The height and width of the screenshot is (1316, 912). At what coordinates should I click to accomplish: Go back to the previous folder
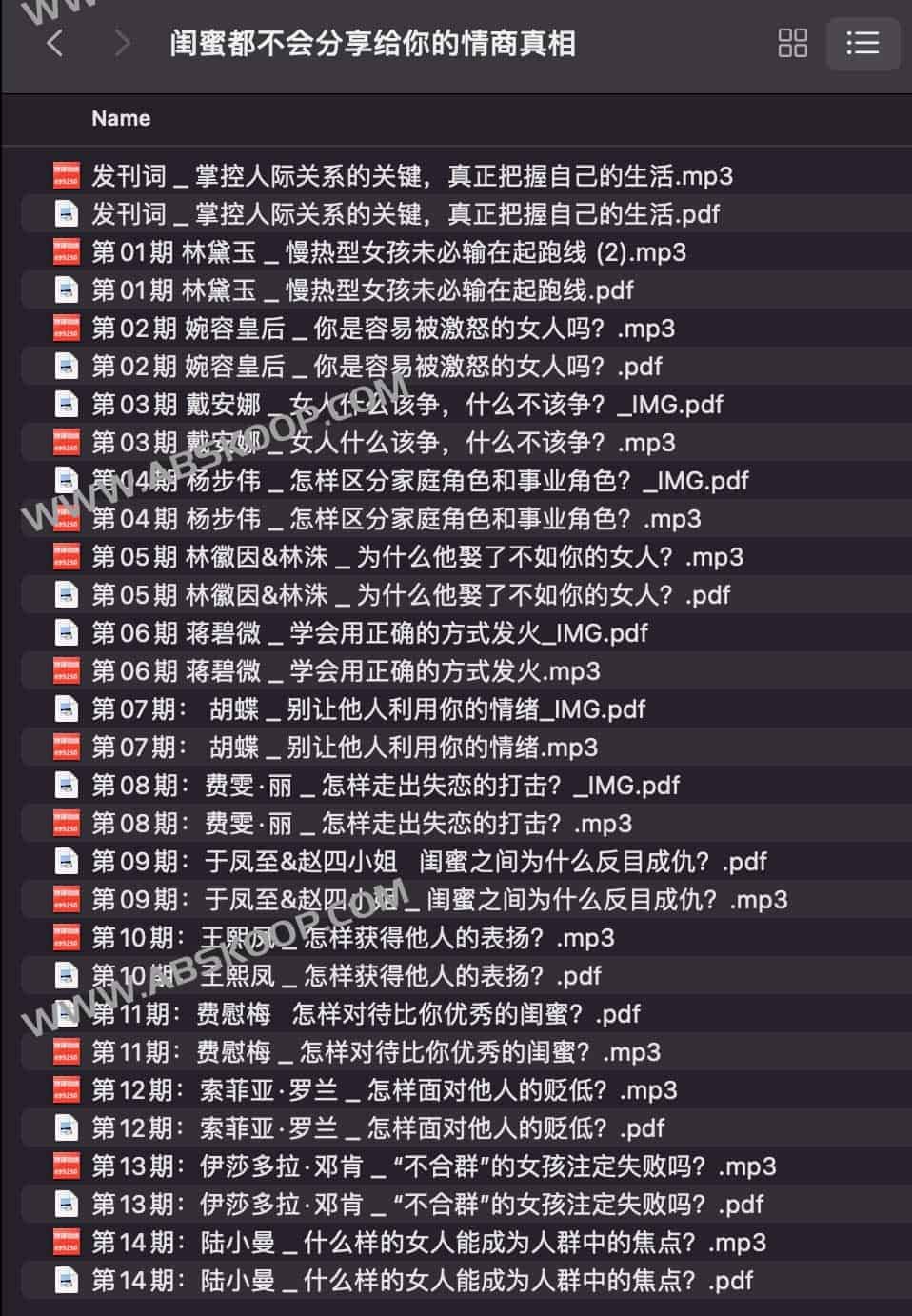55,43
